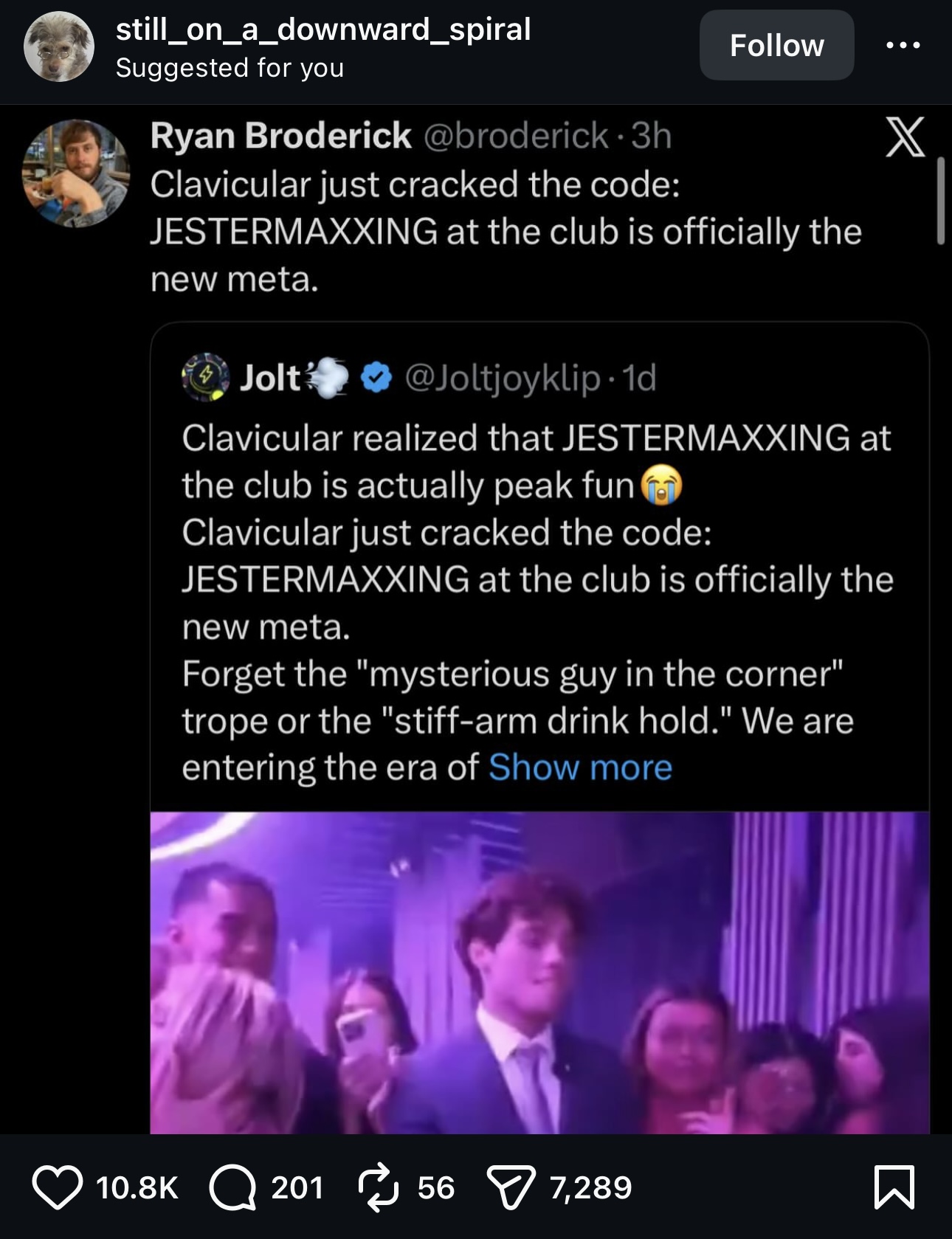Open the still_on_a_downward_spiral username
Image resolution: width=952 pixels, height=1239 pixels.
click(x=323, y=30)
